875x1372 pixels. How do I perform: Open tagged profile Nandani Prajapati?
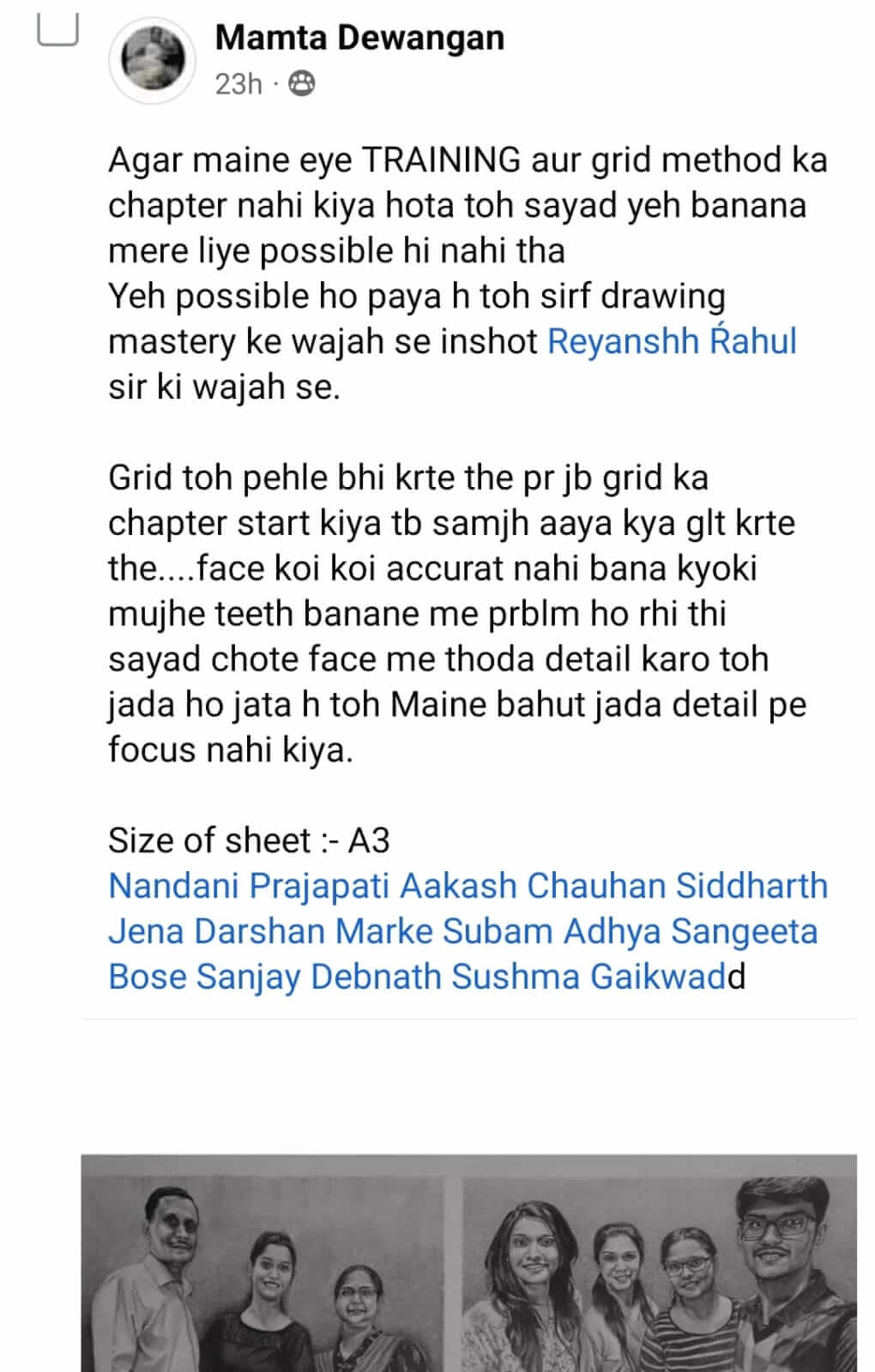click(x=250, y=886)
